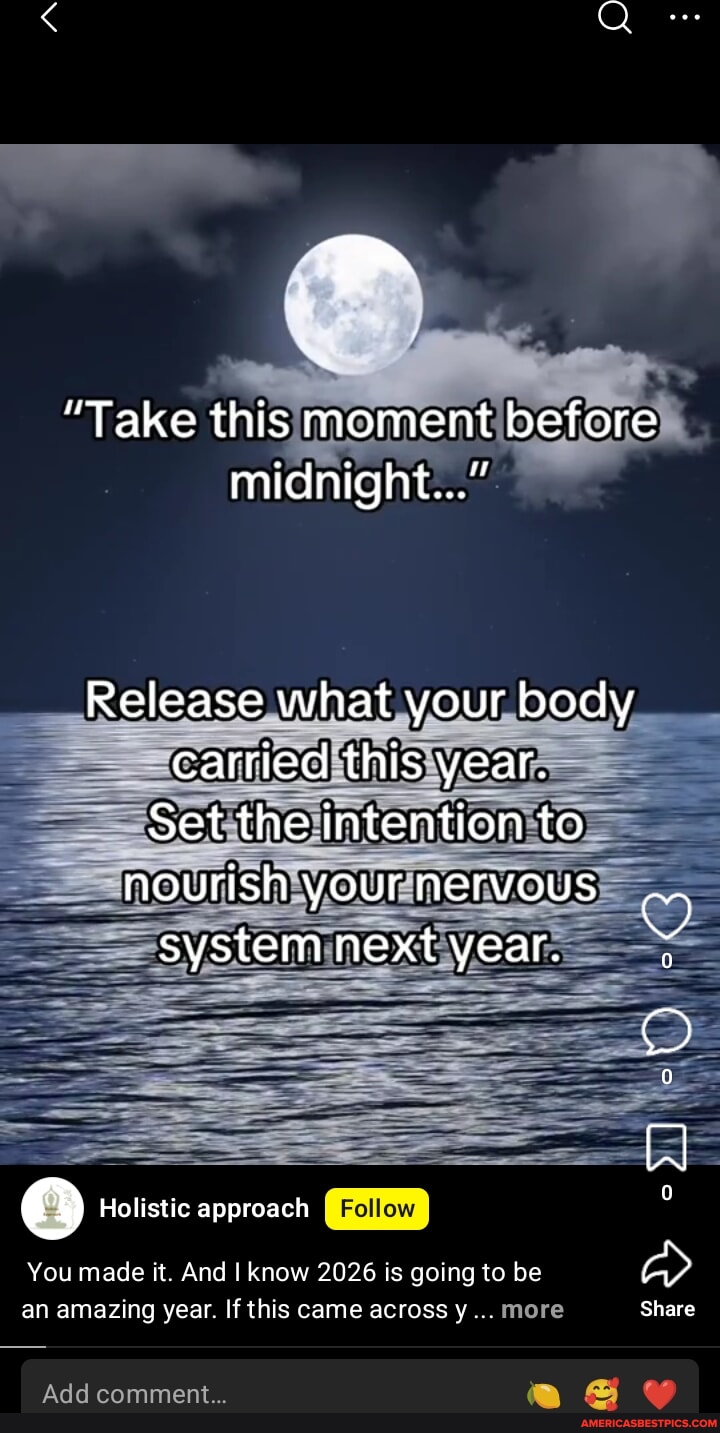Open comments via the speech bubble icon
Viewport: 720px width, 1433px height.
[x=665, y=1032]
